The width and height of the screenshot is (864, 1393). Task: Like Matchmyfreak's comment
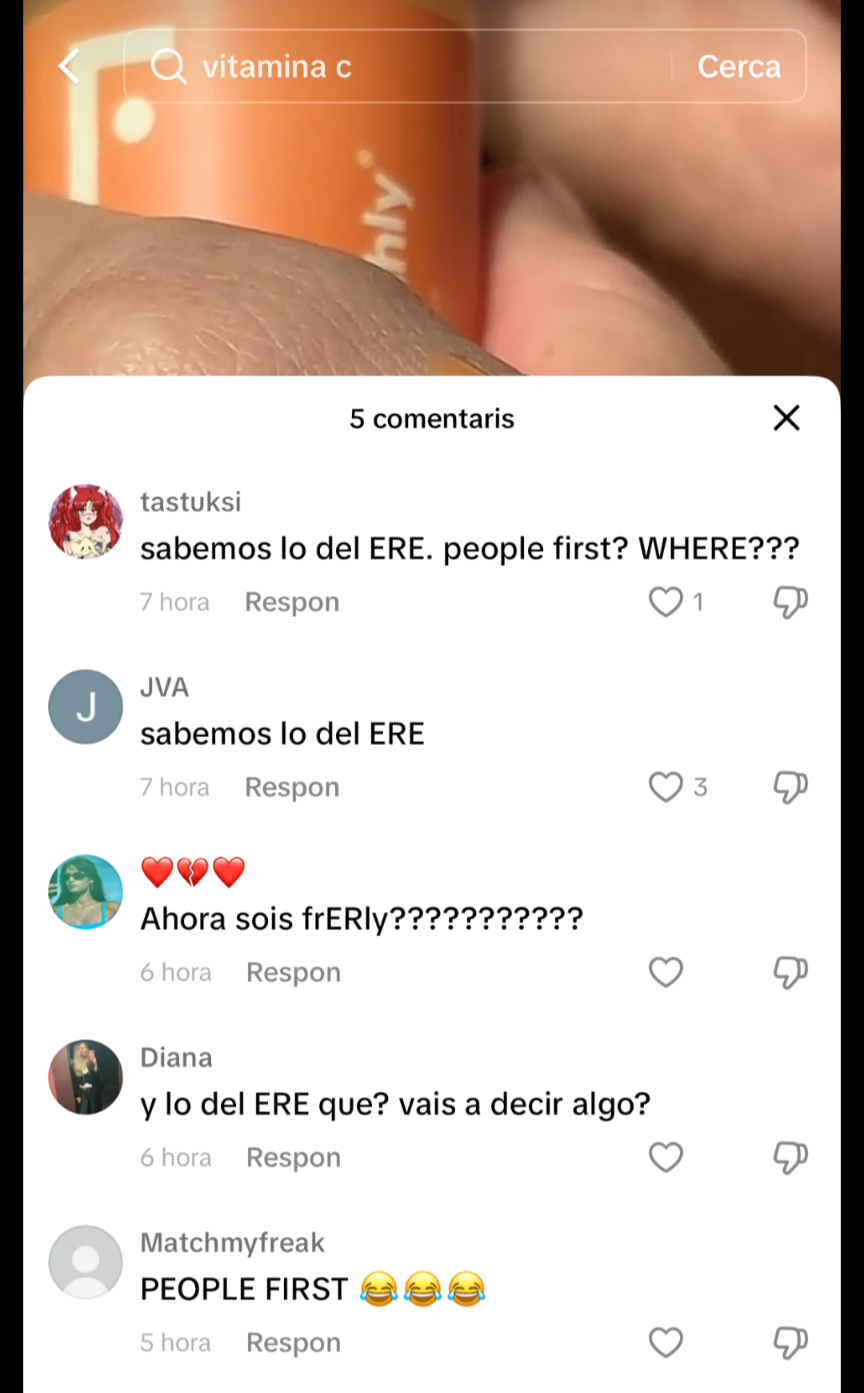pos(666,1342)
